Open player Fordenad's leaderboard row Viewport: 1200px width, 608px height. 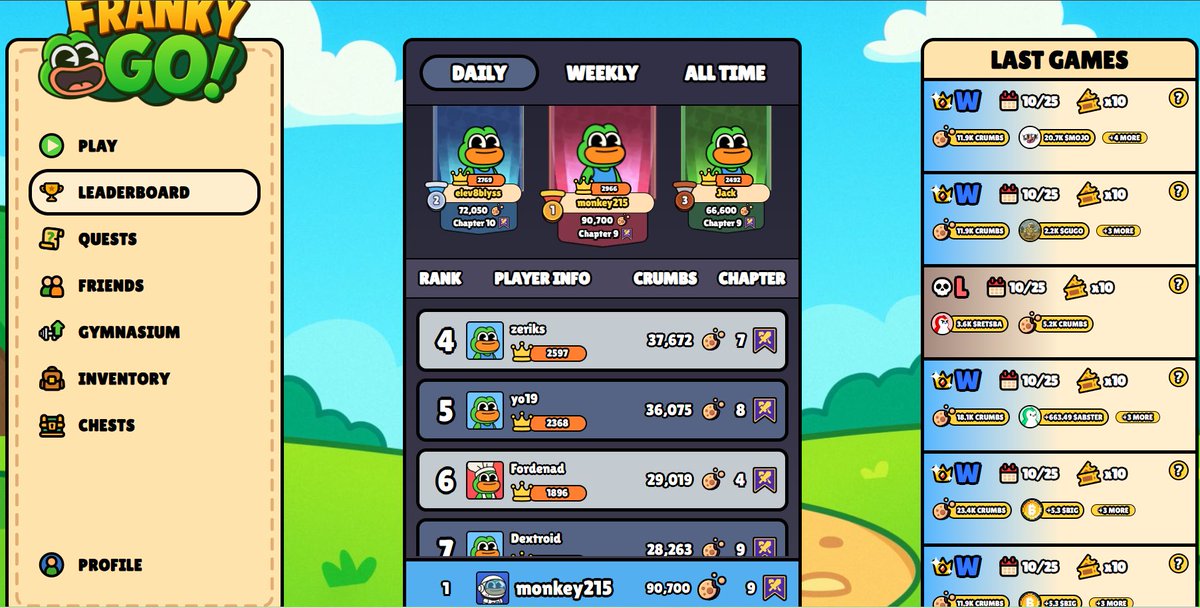point(601,480)
